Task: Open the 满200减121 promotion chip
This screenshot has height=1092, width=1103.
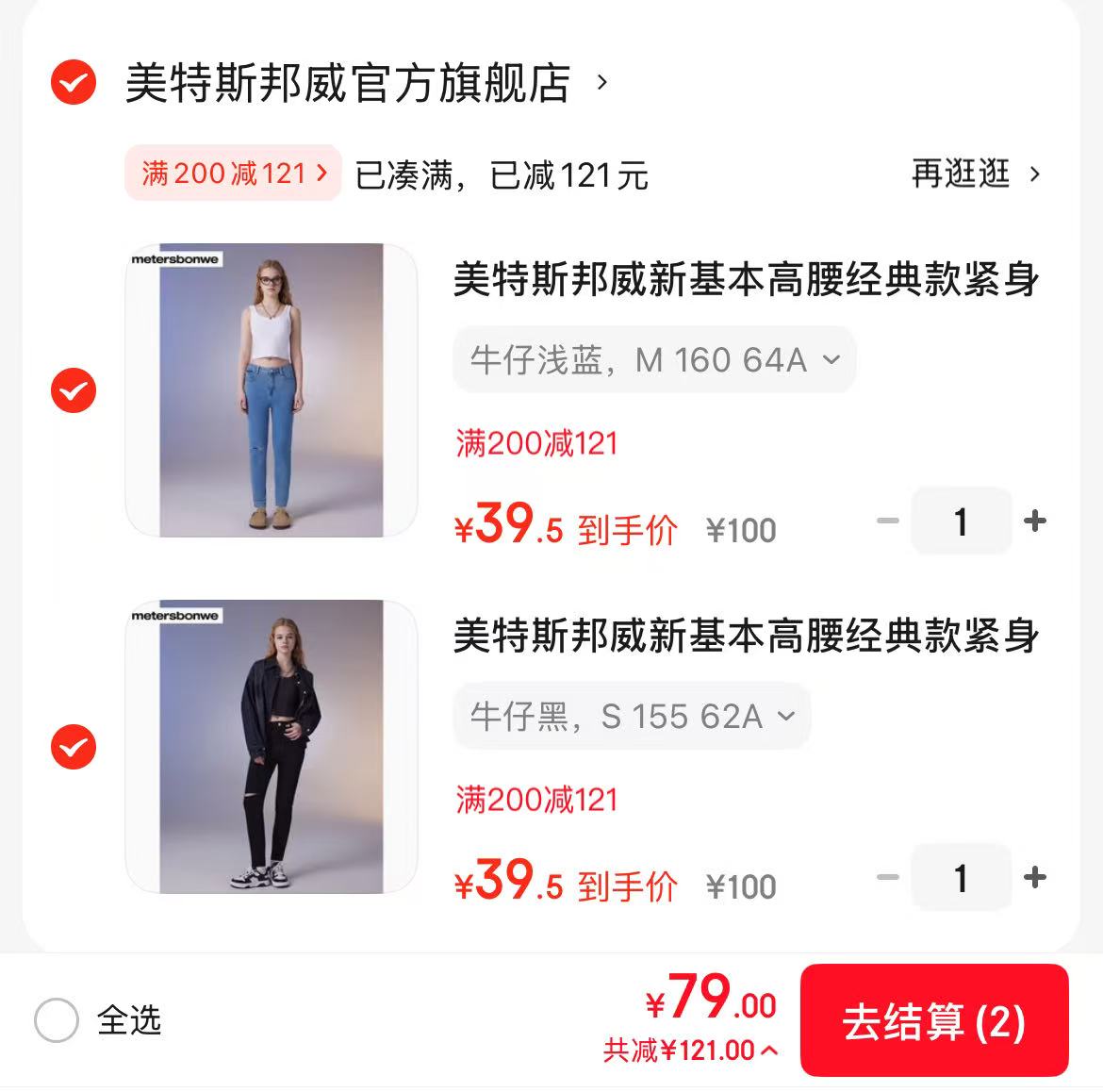Action: tap(233, 174)
